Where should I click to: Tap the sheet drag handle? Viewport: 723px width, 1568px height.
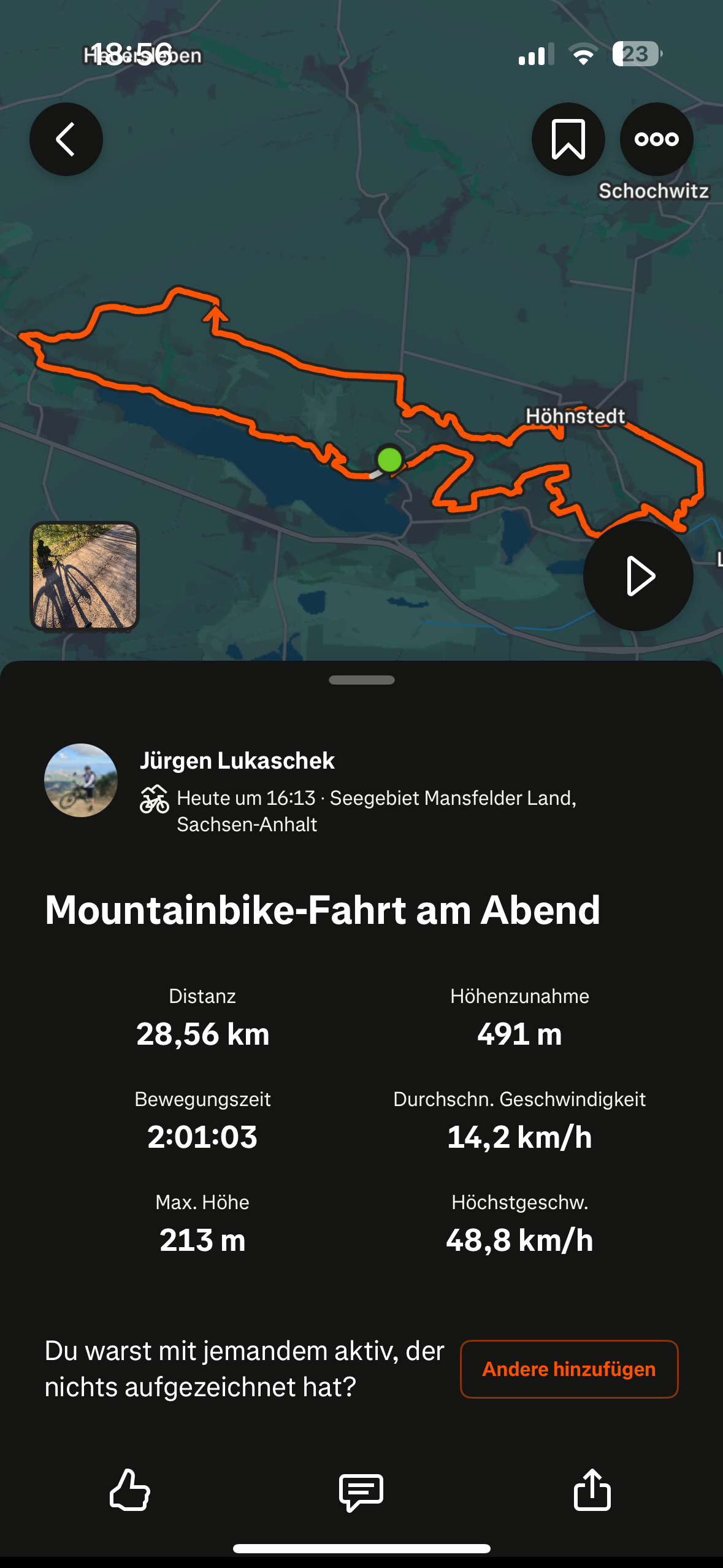pyautogui.click(x=362, y=680)
